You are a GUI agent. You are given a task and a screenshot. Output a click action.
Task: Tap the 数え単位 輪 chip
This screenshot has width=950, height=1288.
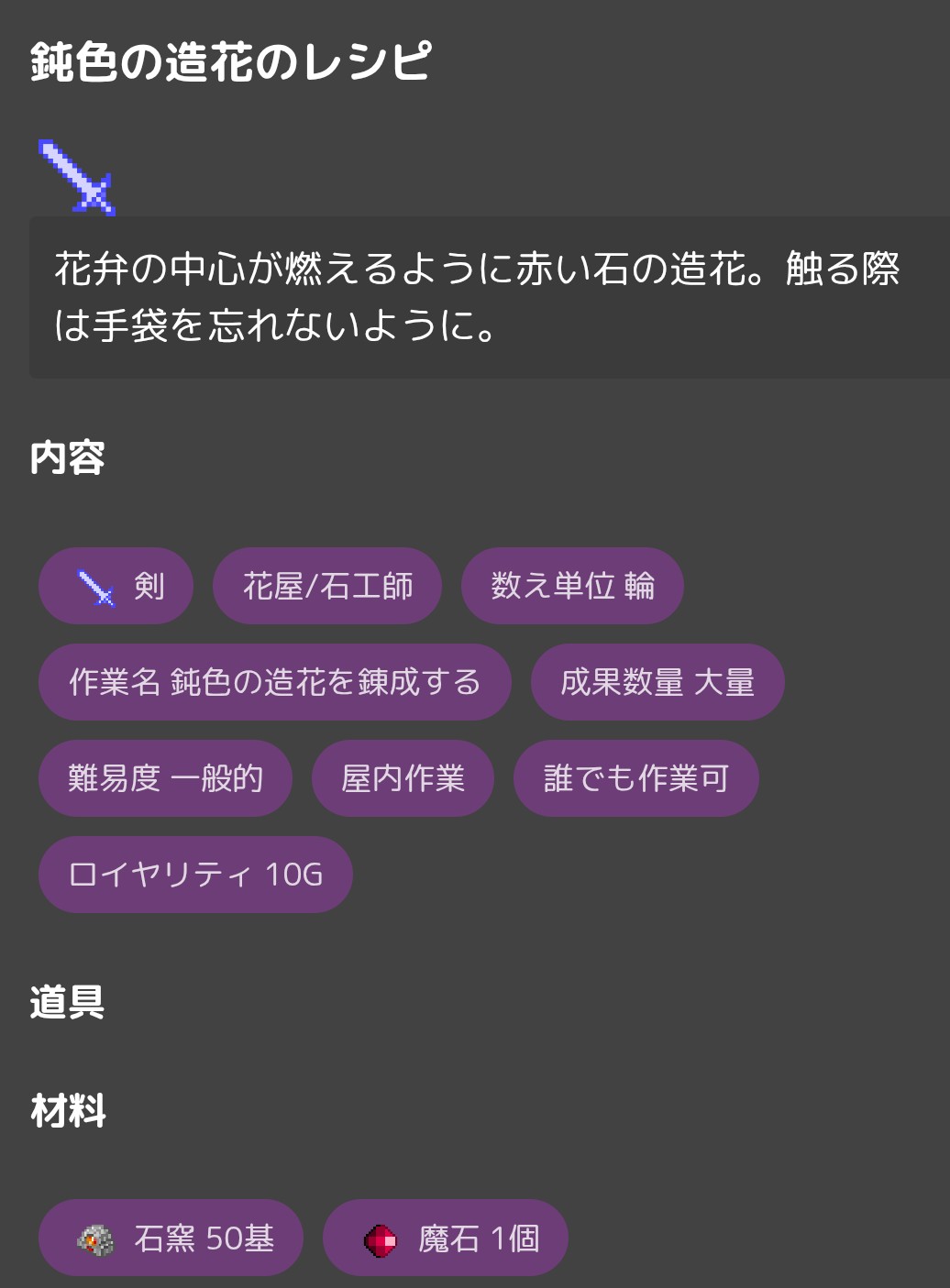[572, 586]
